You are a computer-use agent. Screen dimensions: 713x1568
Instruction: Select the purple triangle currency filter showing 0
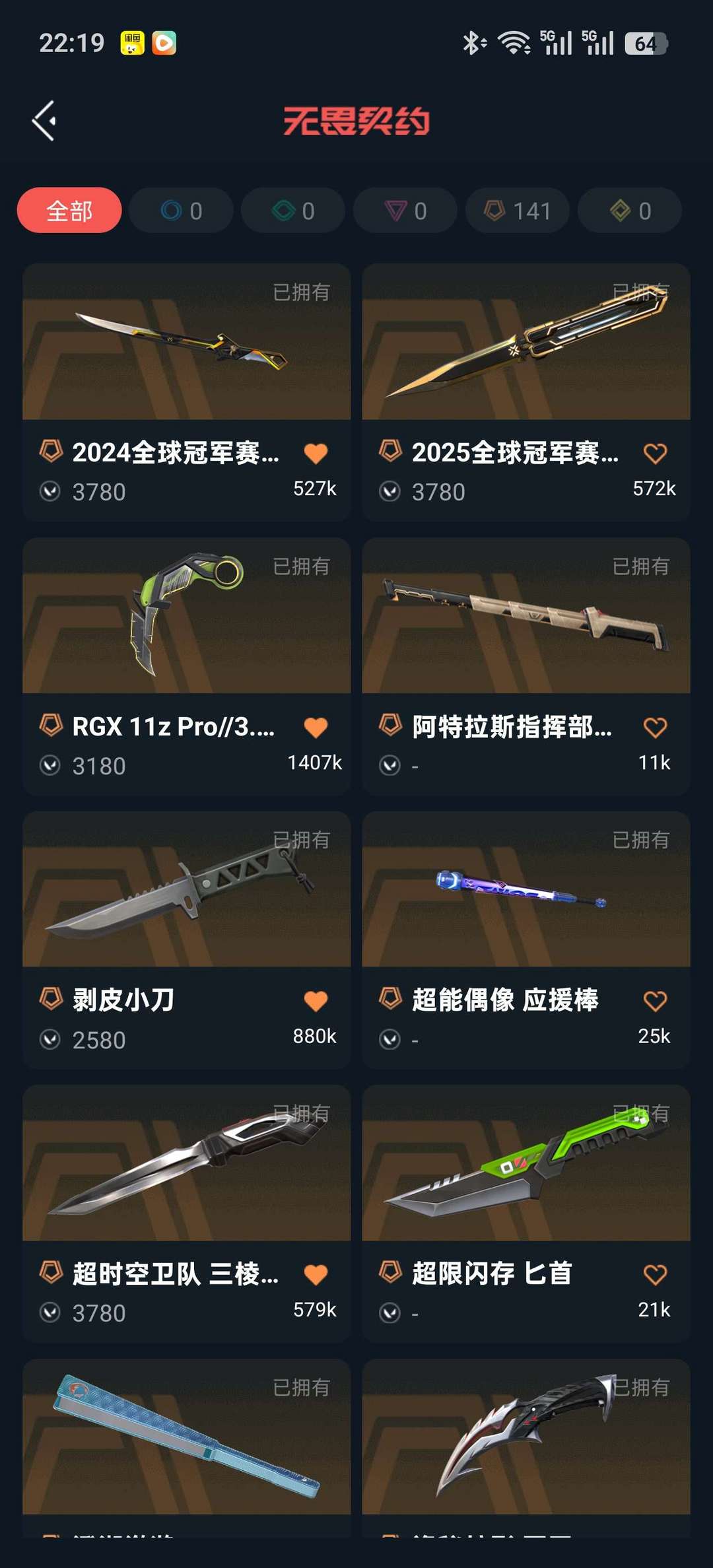(x=404, y=210)
